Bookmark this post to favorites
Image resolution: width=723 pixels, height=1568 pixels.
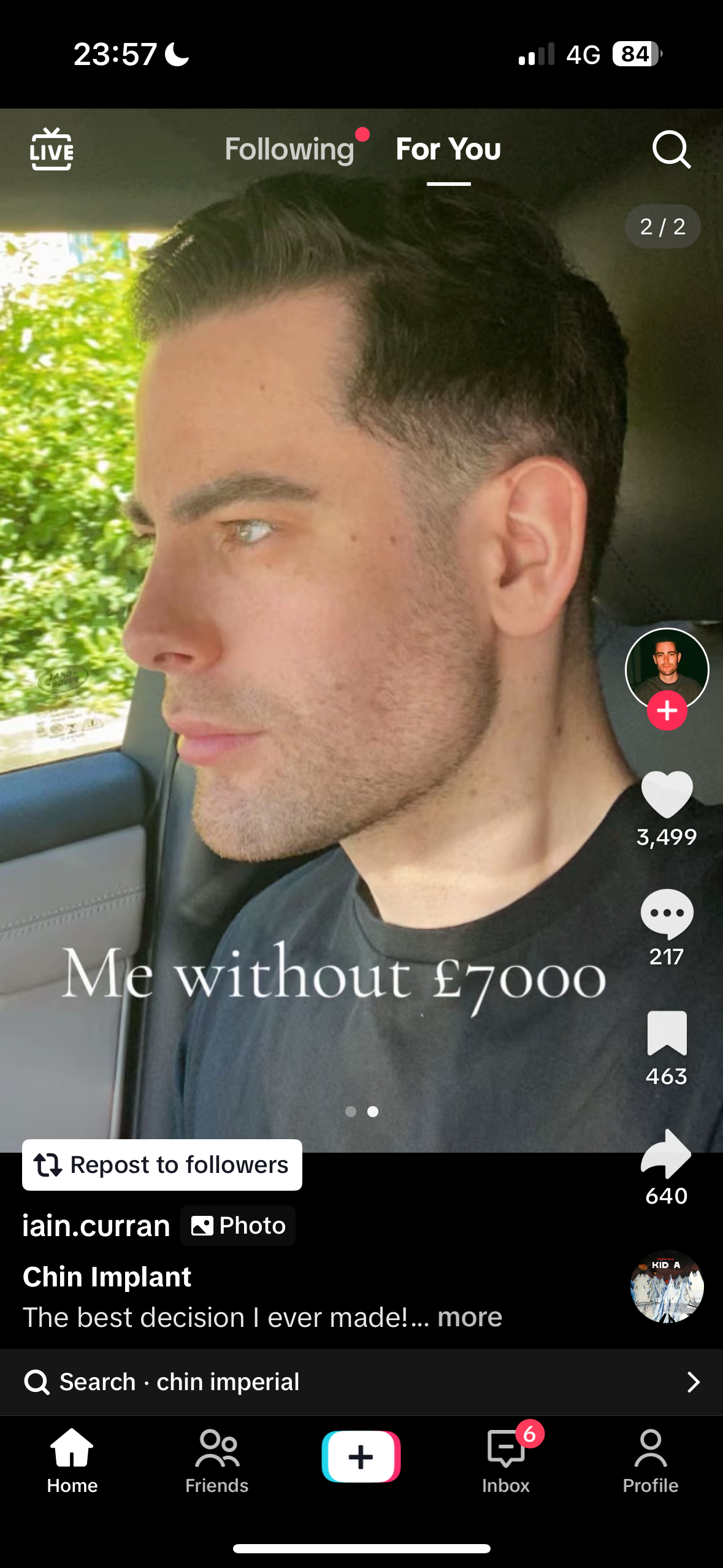667,1033
